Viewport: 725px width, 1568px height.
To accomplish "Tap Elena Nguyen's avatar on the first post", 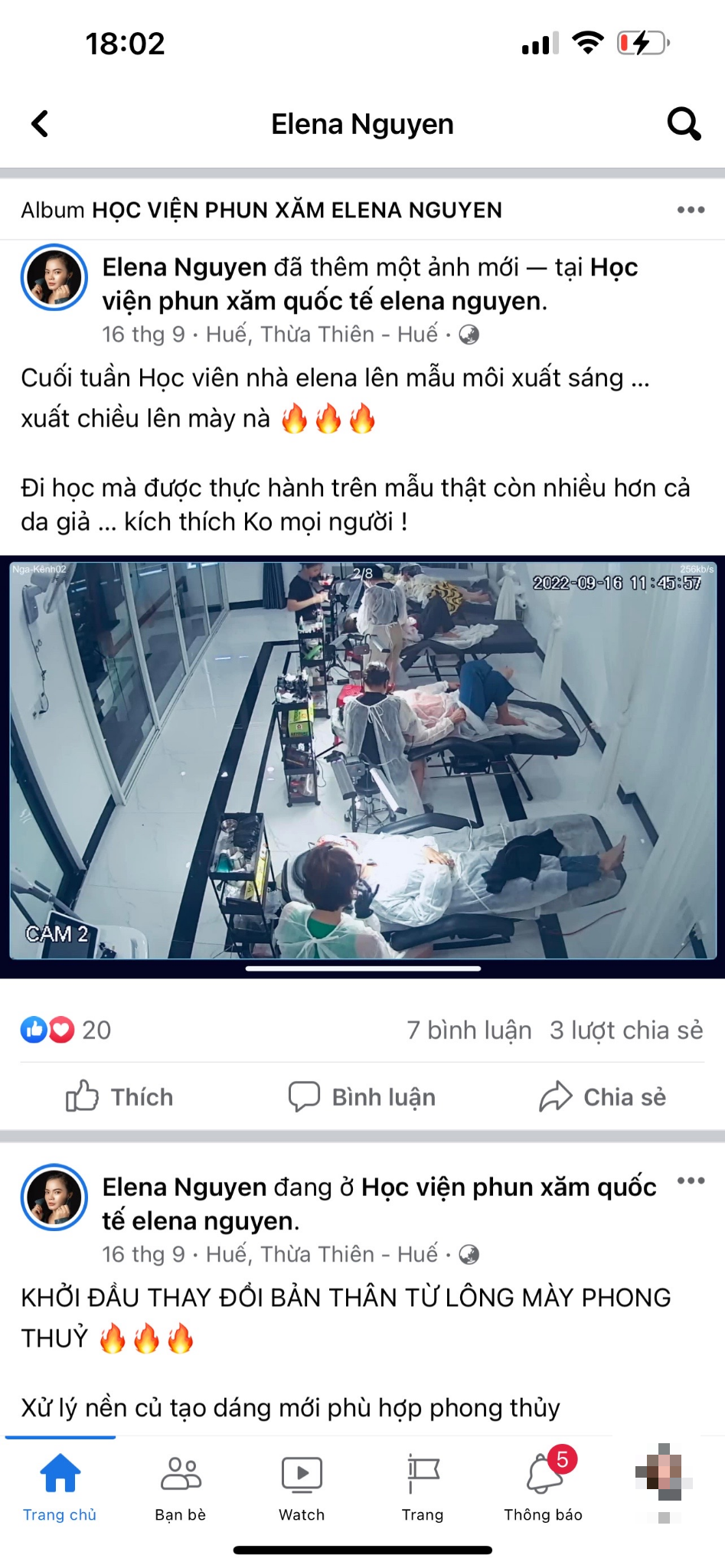I will [x=54, y=277].
